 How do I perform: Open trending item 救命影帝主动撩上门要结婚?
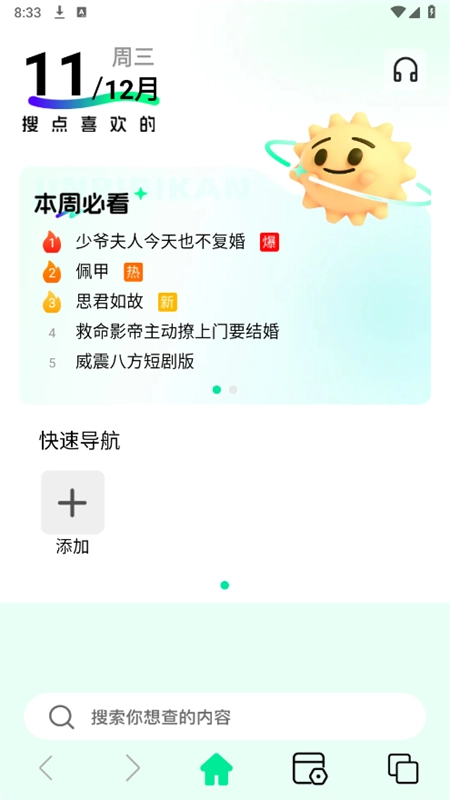click(177, 332)
